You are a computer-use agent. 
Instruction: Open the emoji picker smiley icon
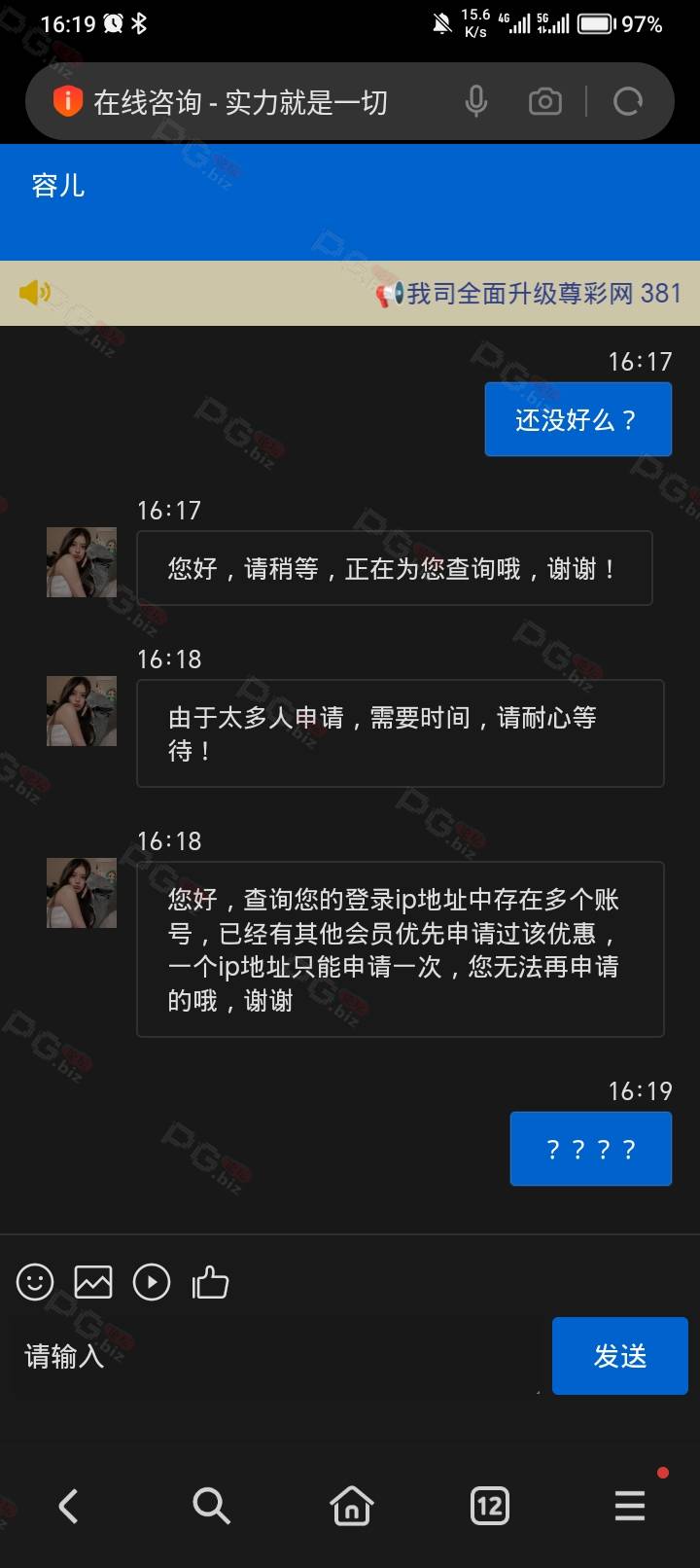(x=35, y=1282)
